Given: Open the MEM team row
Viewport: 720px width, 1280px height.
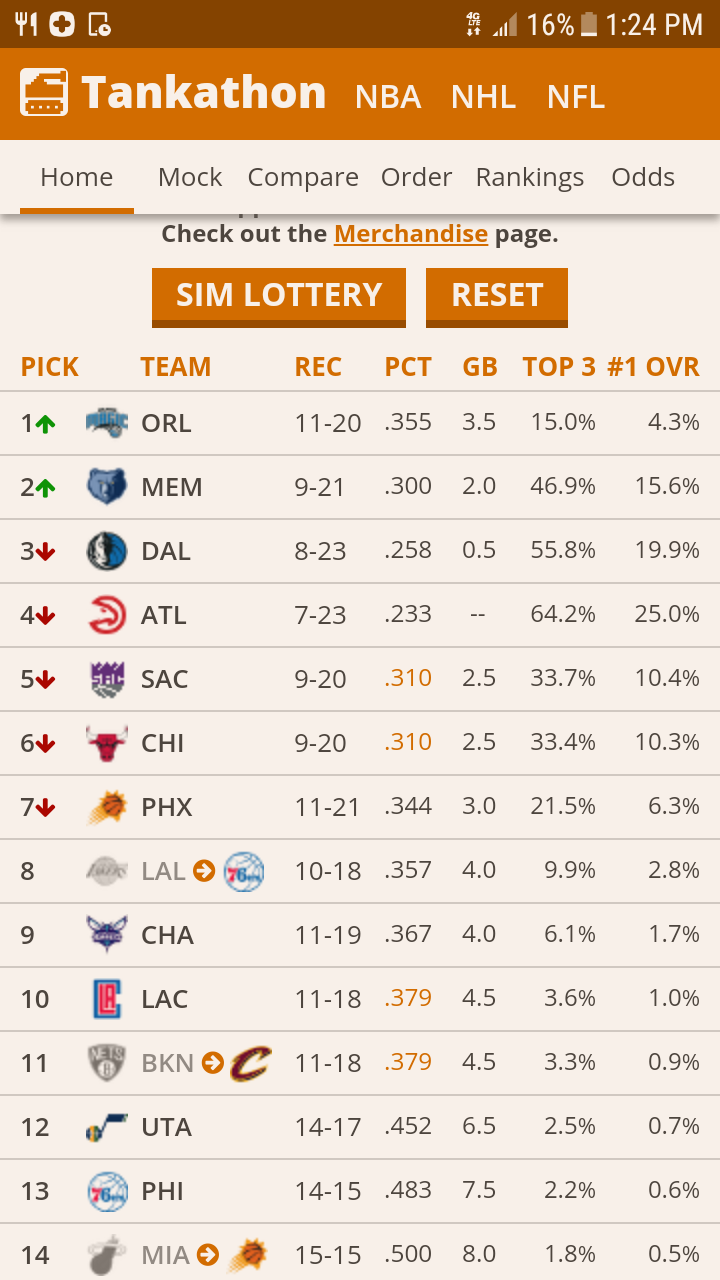Looking at the screenshot, I should (360, 487).
